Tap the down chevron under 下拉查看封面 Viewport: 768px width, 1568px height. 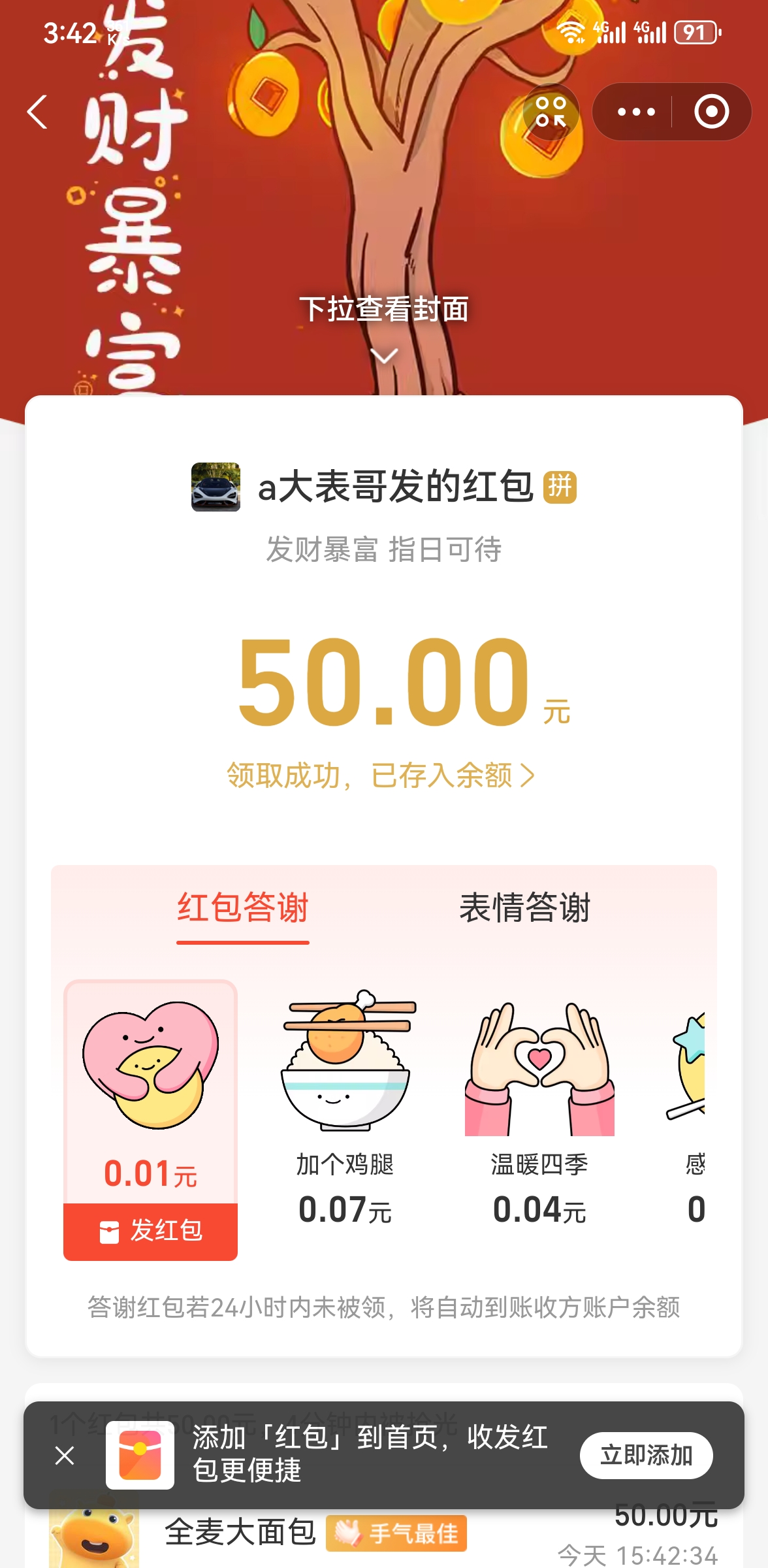(384, 356)
